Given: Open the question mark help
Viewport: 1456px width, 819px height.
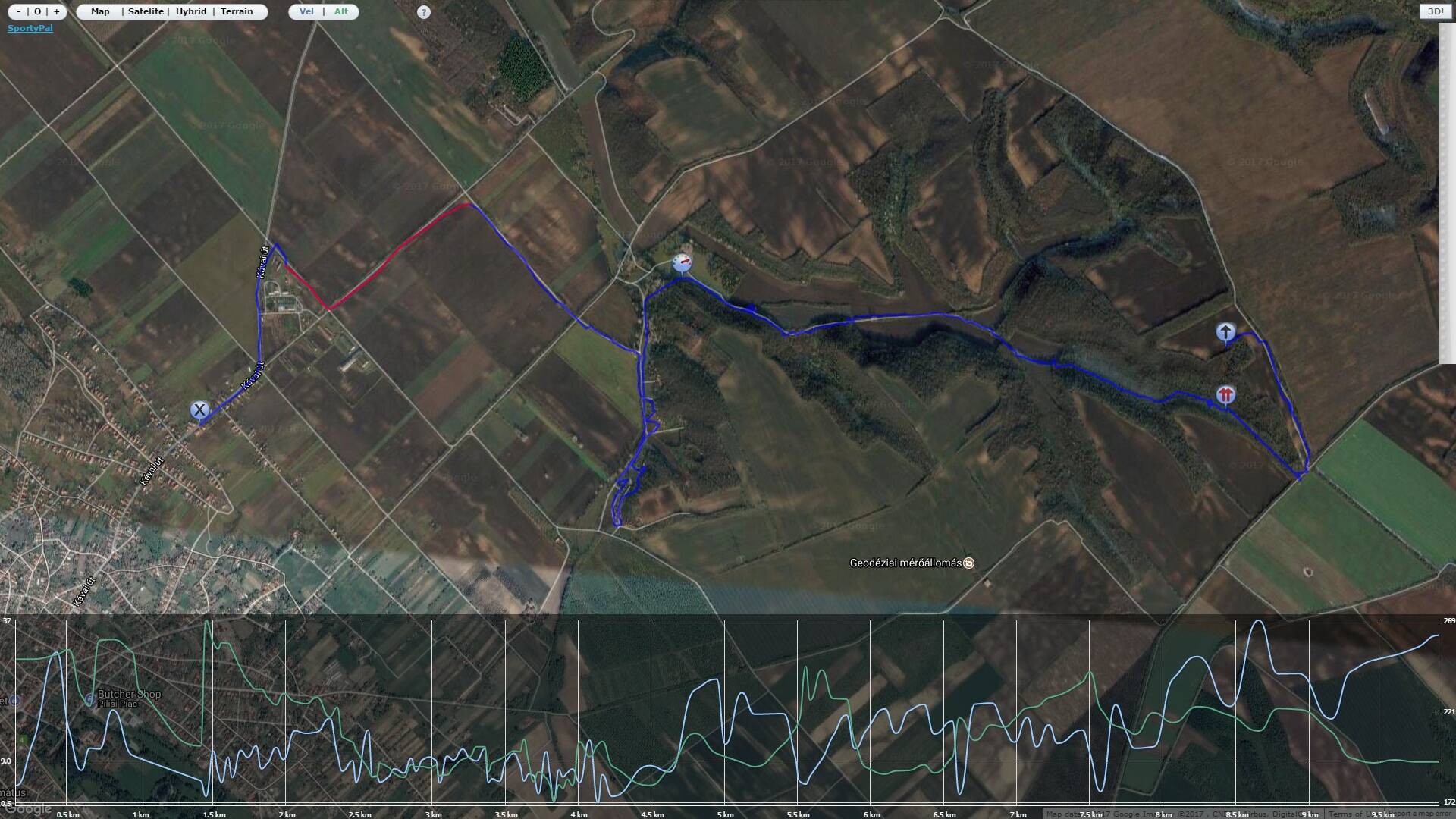Looking at the screenshot, I should click(x=424, y=12).
